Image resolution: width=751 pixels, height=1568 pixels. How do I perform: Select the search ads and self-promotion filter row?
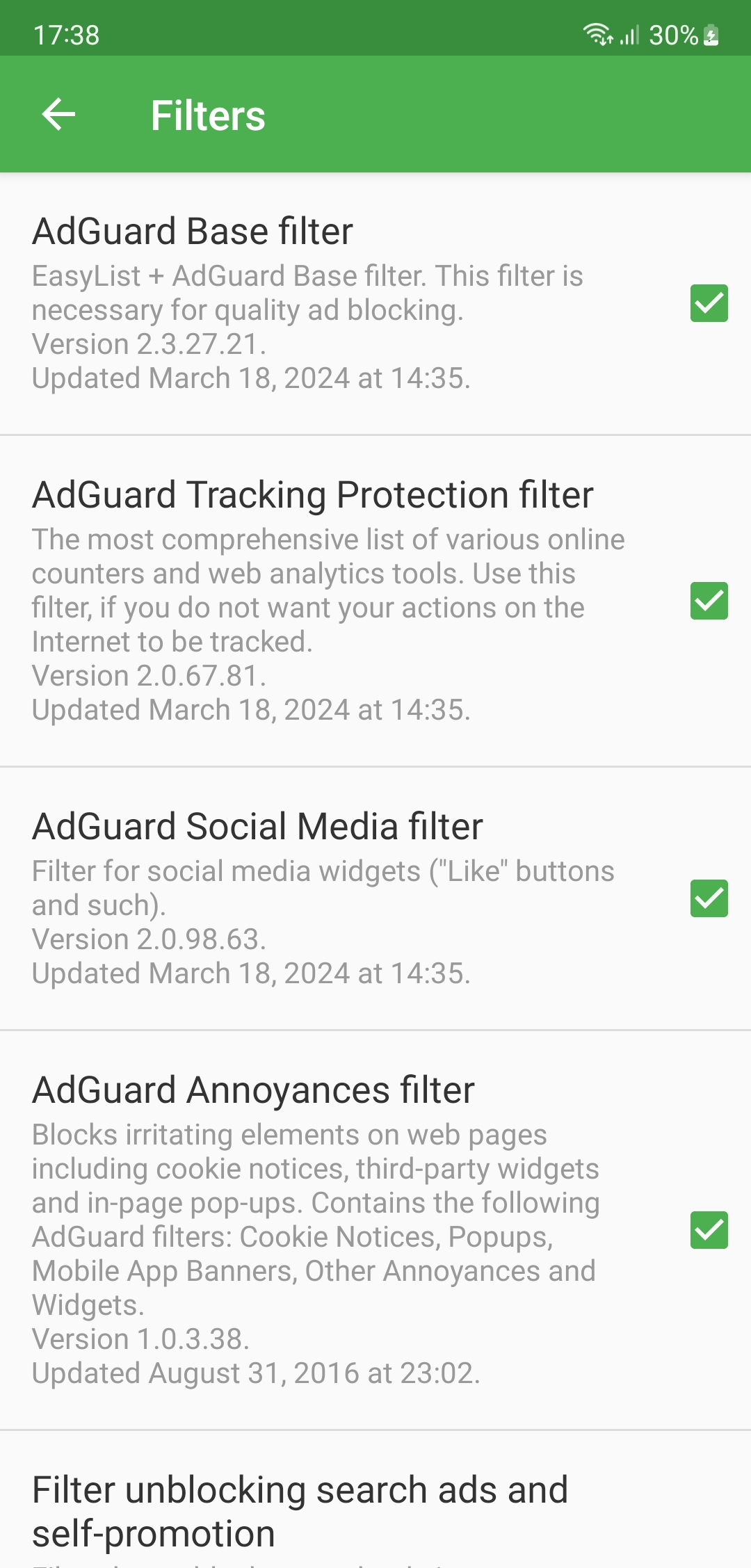tap(300, 1512)
